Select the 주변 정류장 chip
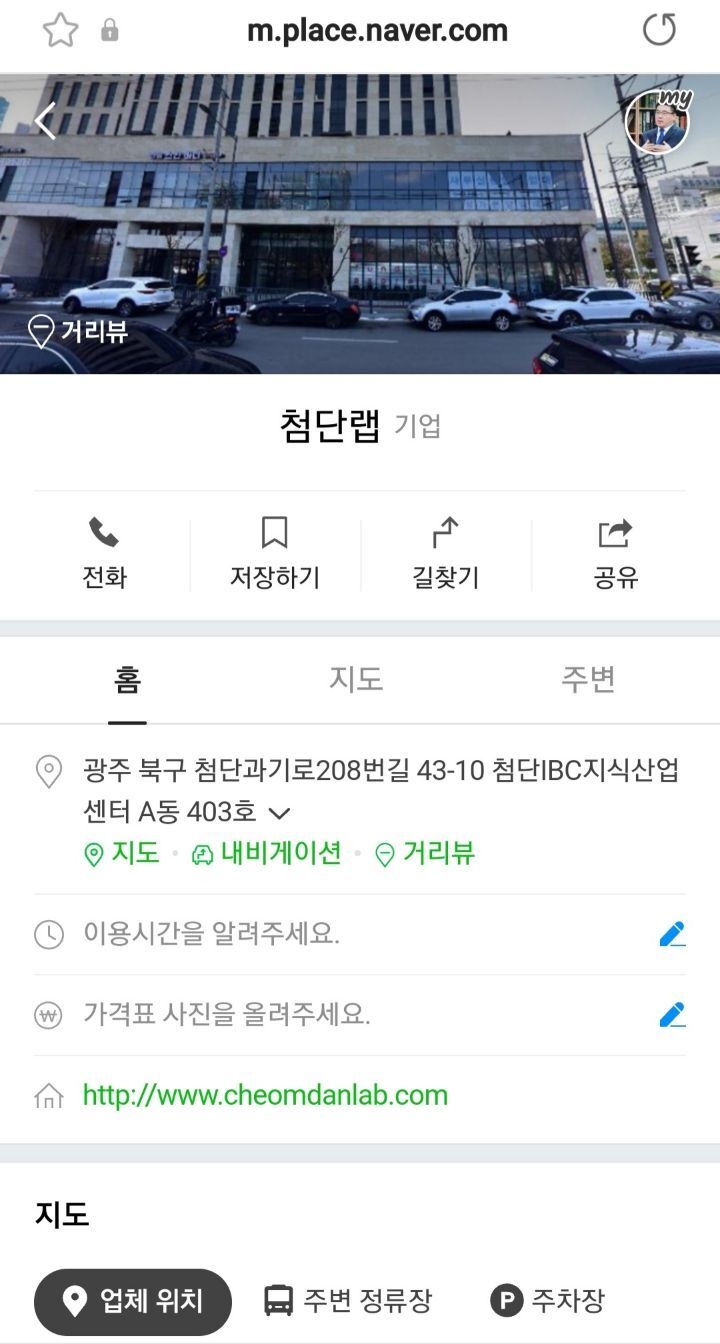Screen dimensions: 720x1344 pyautogui.click(x=348, y=1301)
